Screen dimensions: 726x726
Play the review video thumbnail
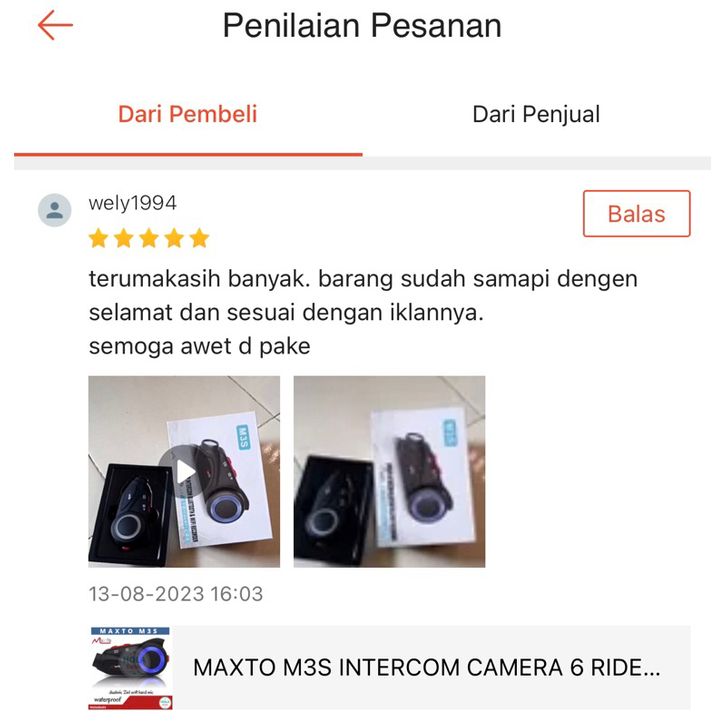tap(184, 471)
